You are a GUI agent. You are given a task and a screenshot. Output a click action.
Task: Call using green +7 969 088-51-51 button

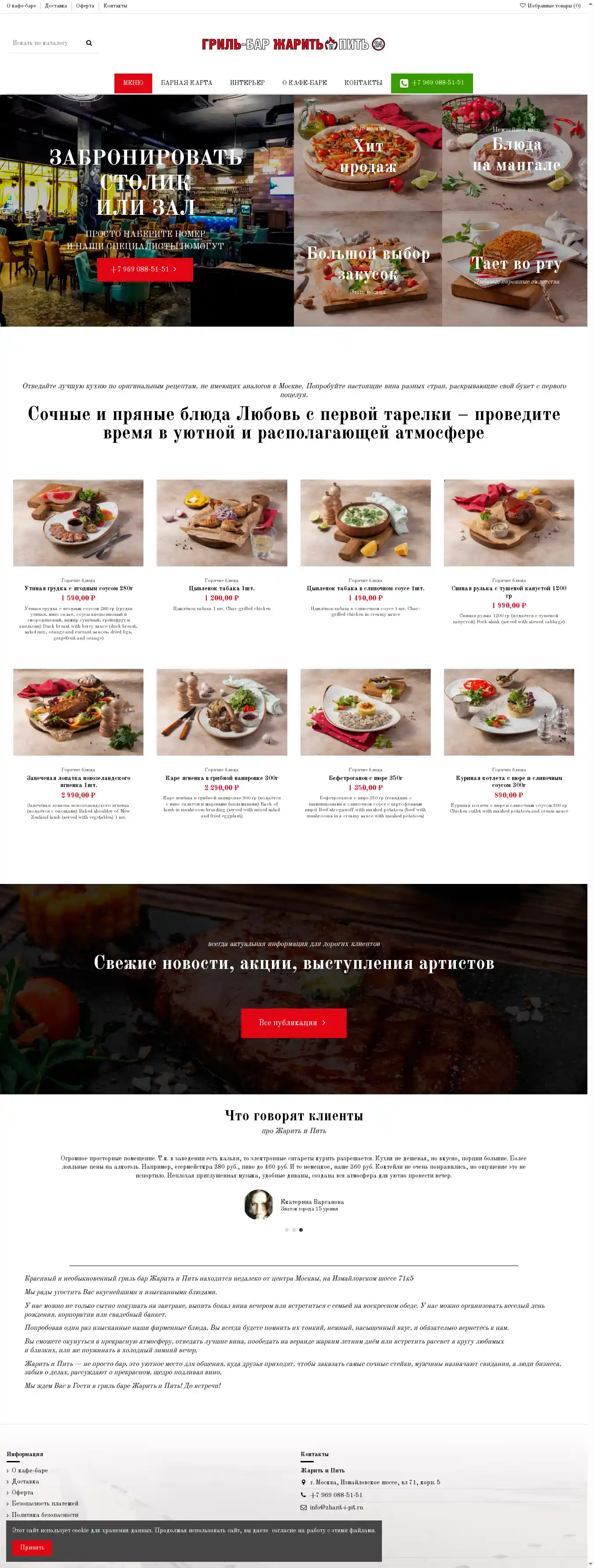pos(432,83)
